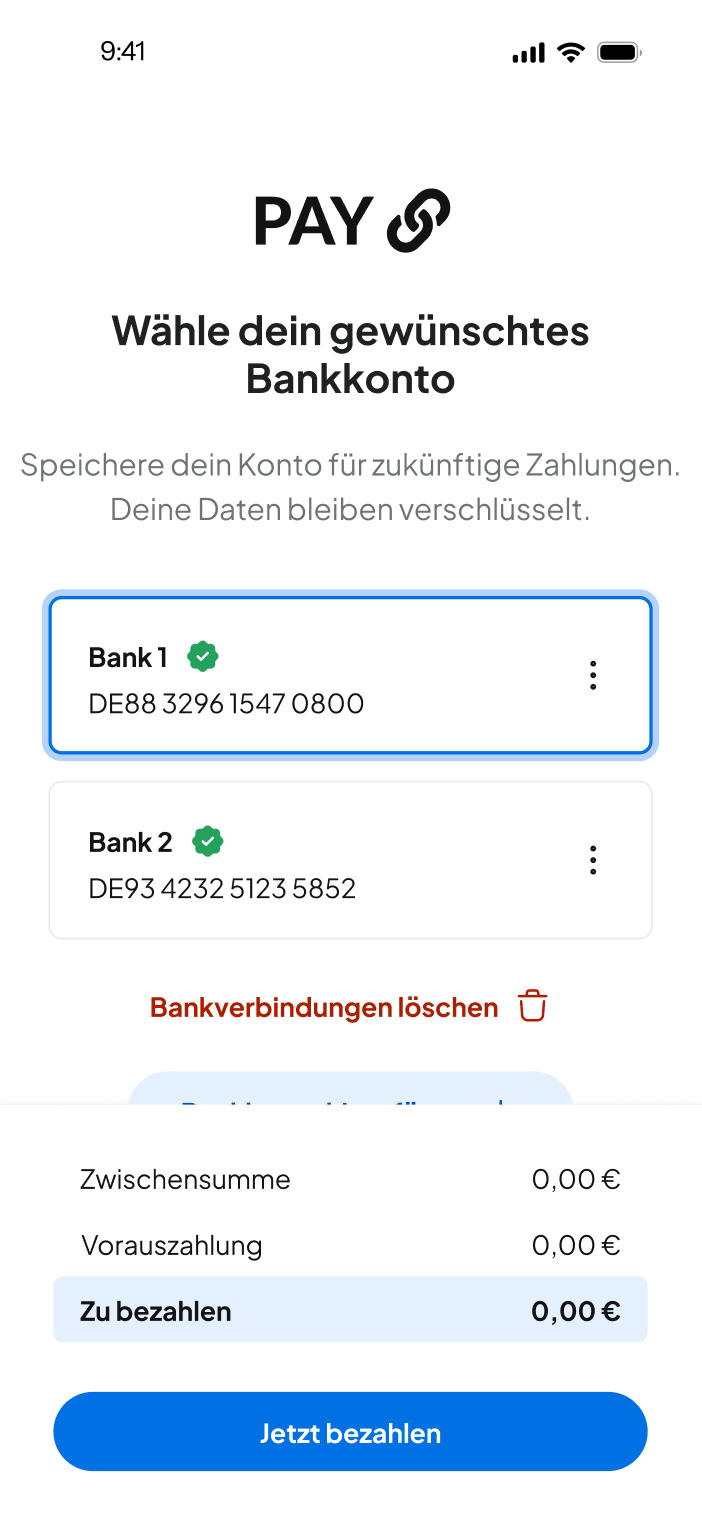Select the Bank 1 account card
Viewport: 702px width, 1532px height.
(x=350, y=675)
